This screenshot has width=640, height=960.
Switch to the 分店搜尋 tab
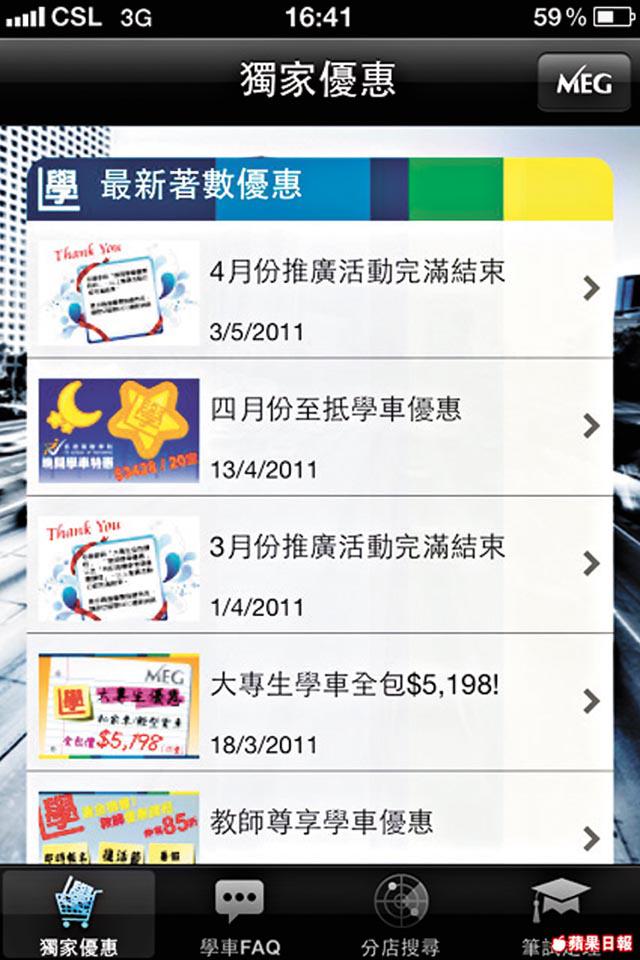[400, 912]
